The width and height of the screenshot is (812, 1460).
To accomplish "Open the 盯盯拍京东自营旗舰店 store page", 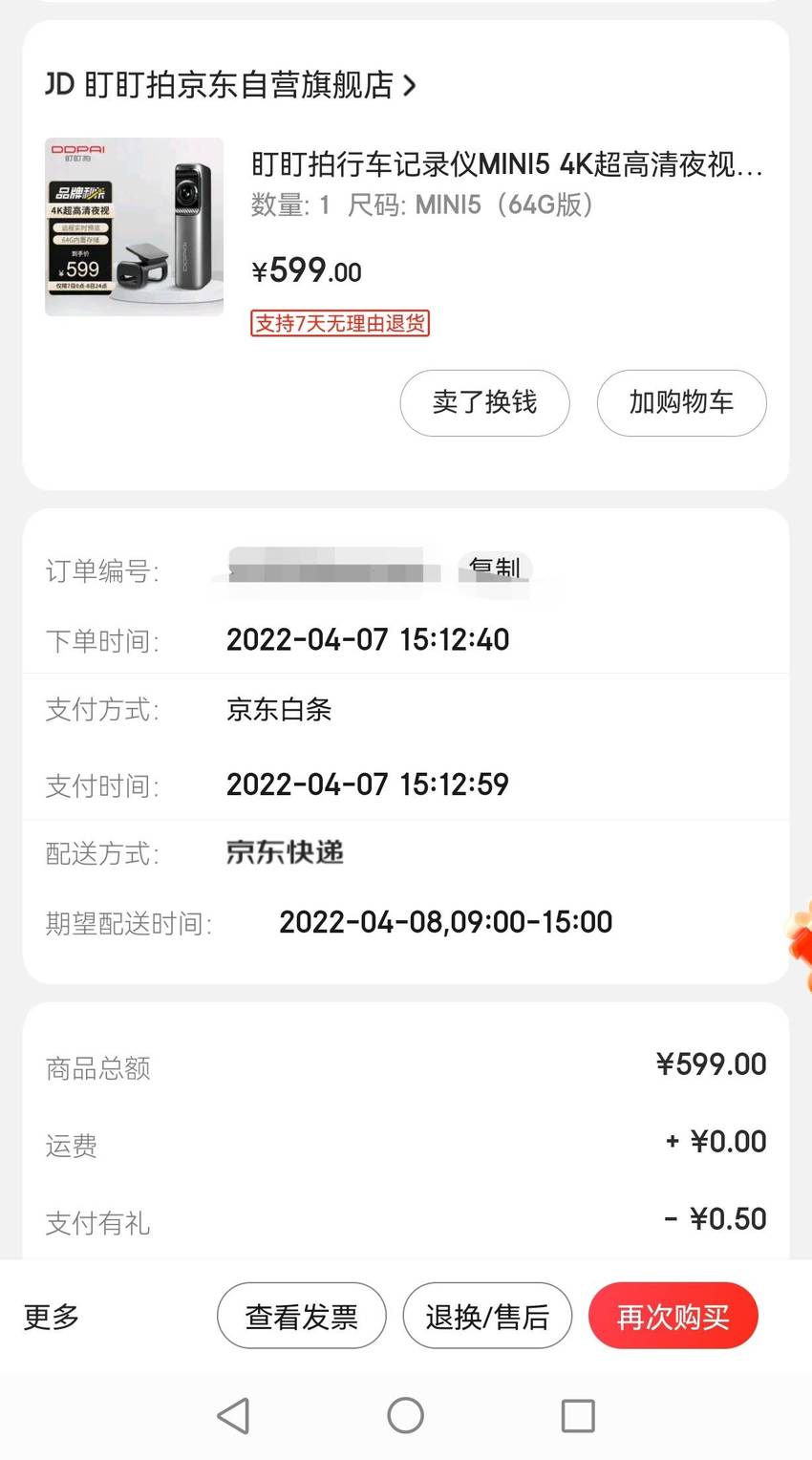I will coord(231,85).
